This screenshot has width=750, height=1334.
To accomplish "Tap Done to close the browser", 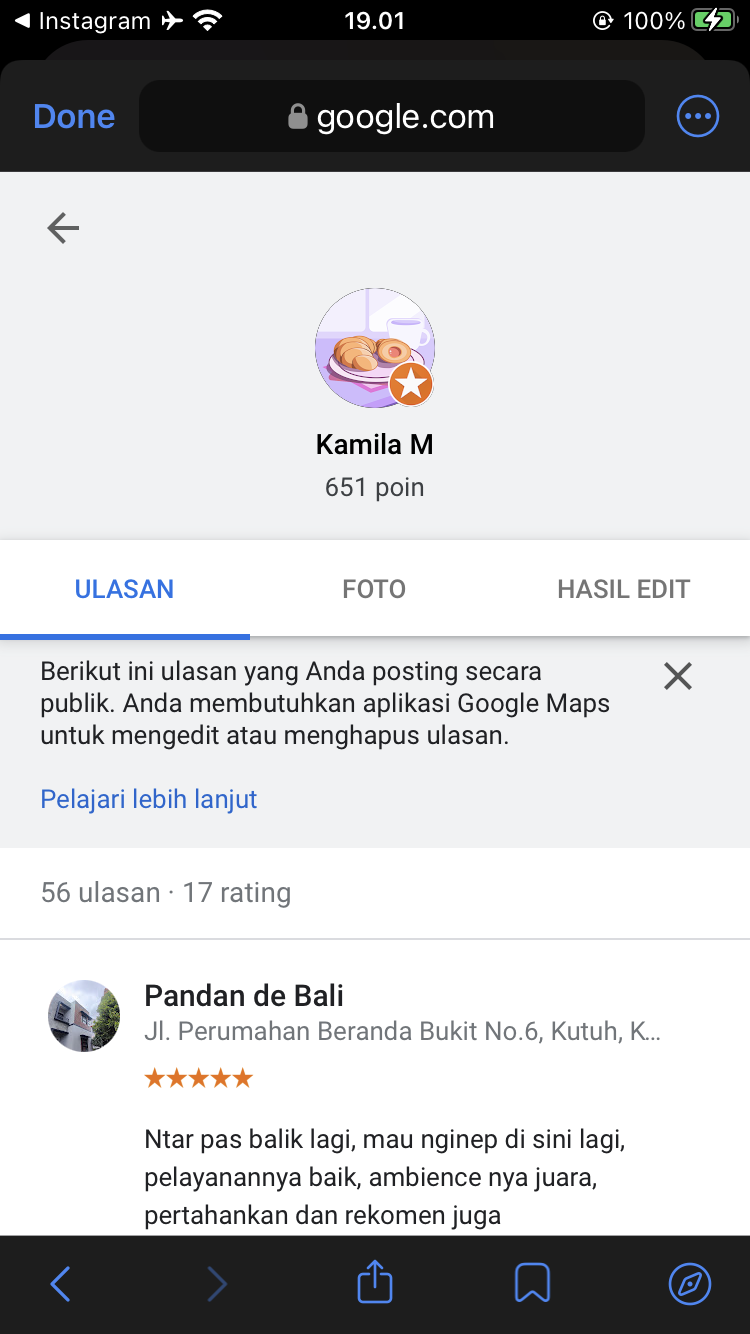I will (x=74, y=117).
